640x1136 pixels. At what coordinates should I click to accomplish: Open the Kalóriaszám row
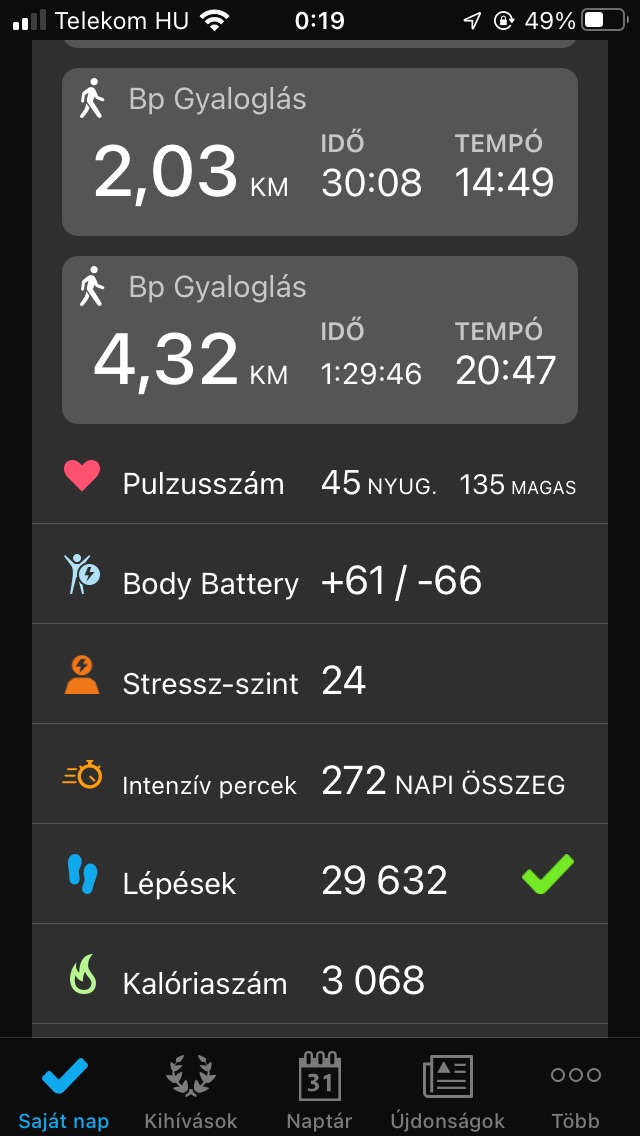(x=319, y=982)
